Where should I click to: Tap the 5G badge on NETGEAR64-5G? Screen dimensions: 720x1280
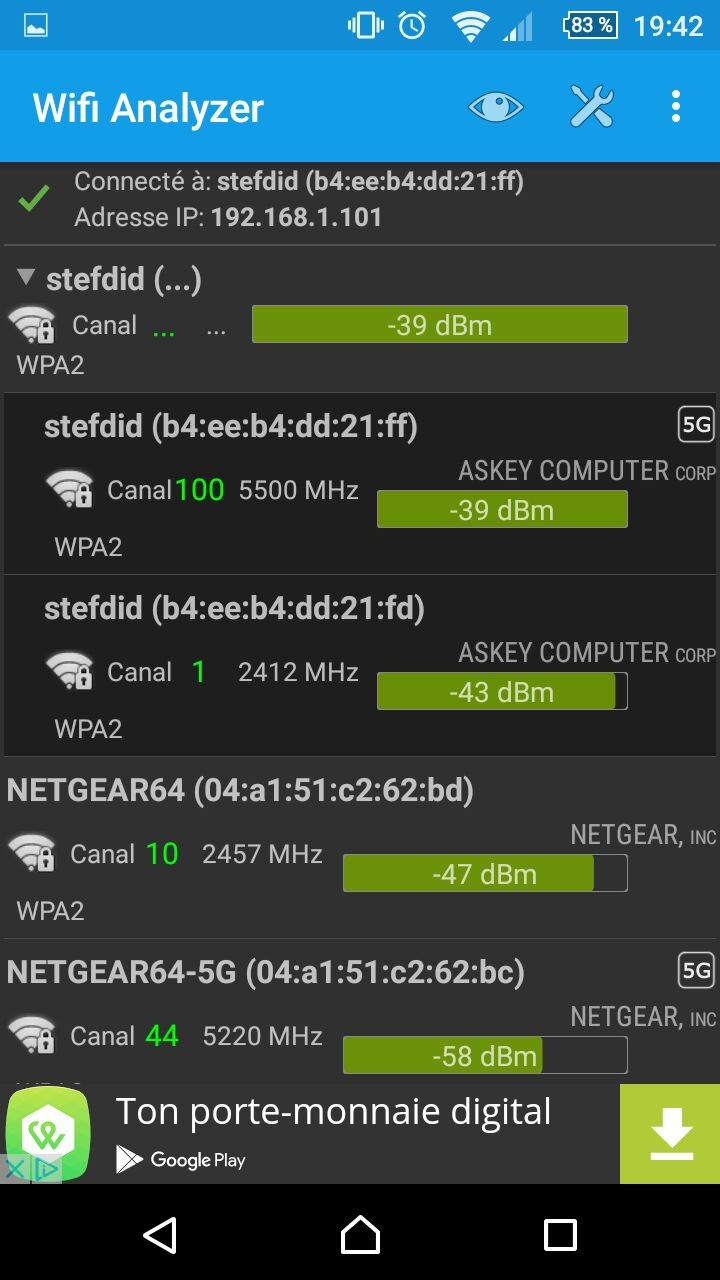click(695, 971)
